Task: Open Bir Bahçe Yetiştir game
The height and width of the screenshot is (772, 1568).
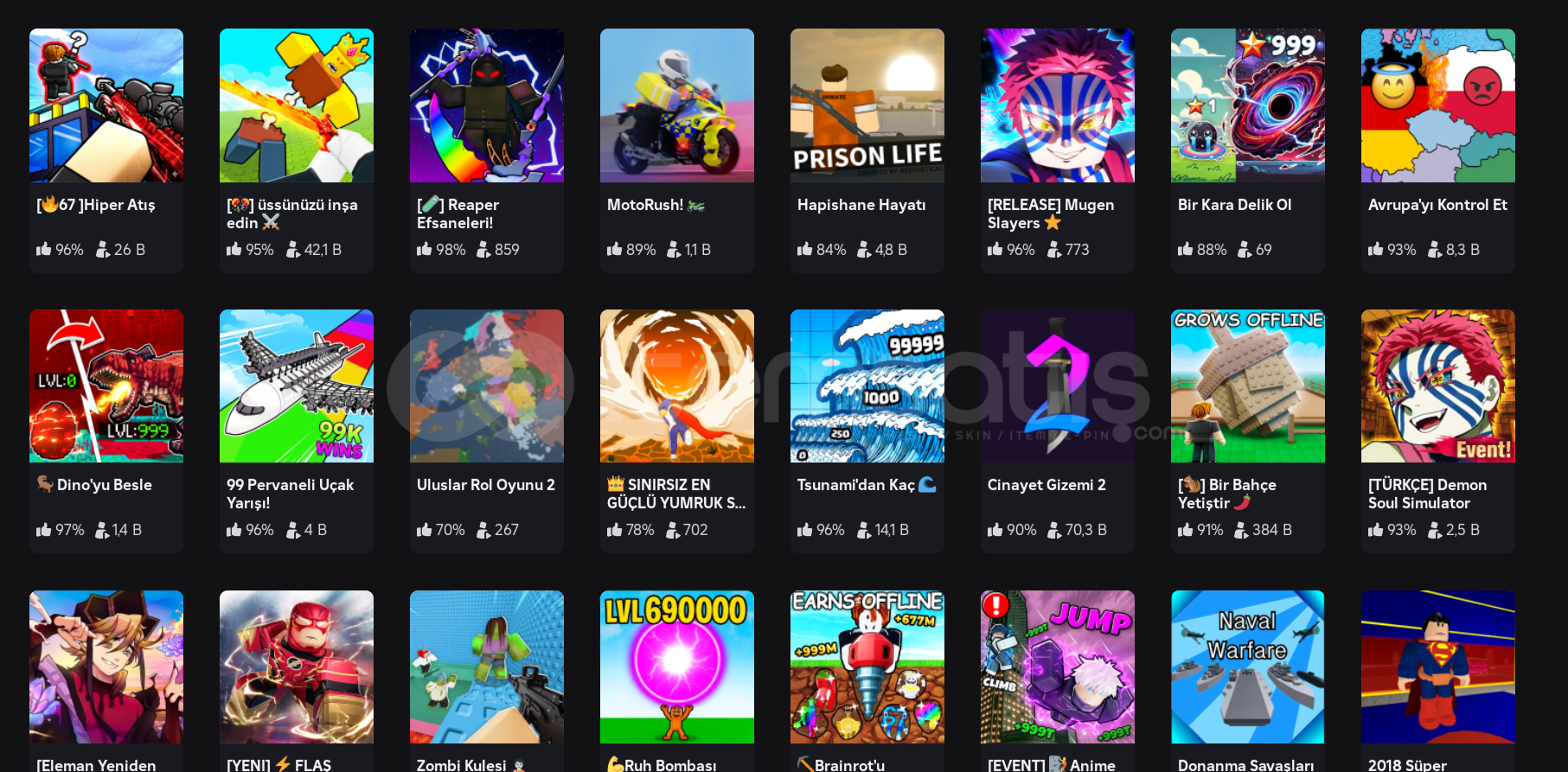Action: click(x=1248, y=386)
